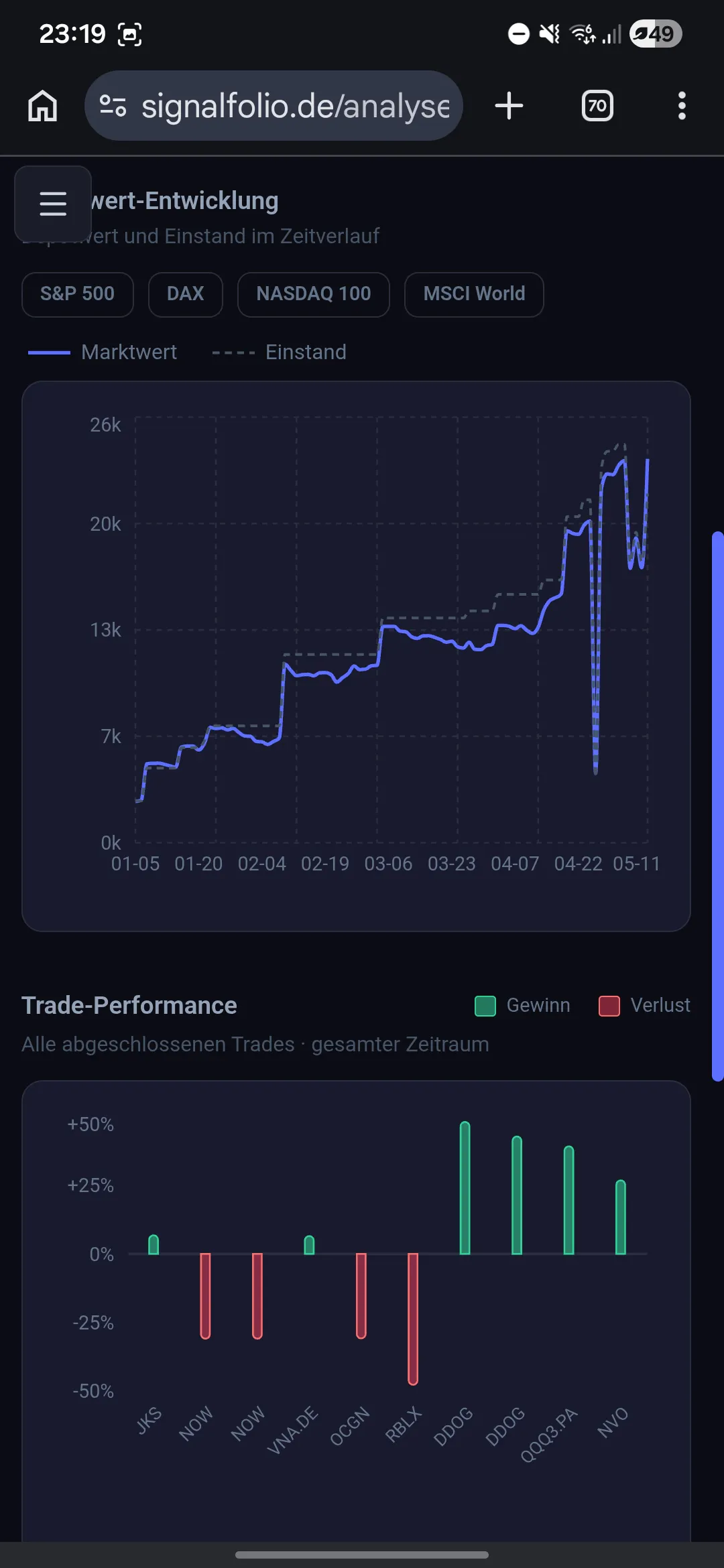This screenshot has width=724, height=1568.
Task: Open a new browser tab
Action: (x=509, y=106)
